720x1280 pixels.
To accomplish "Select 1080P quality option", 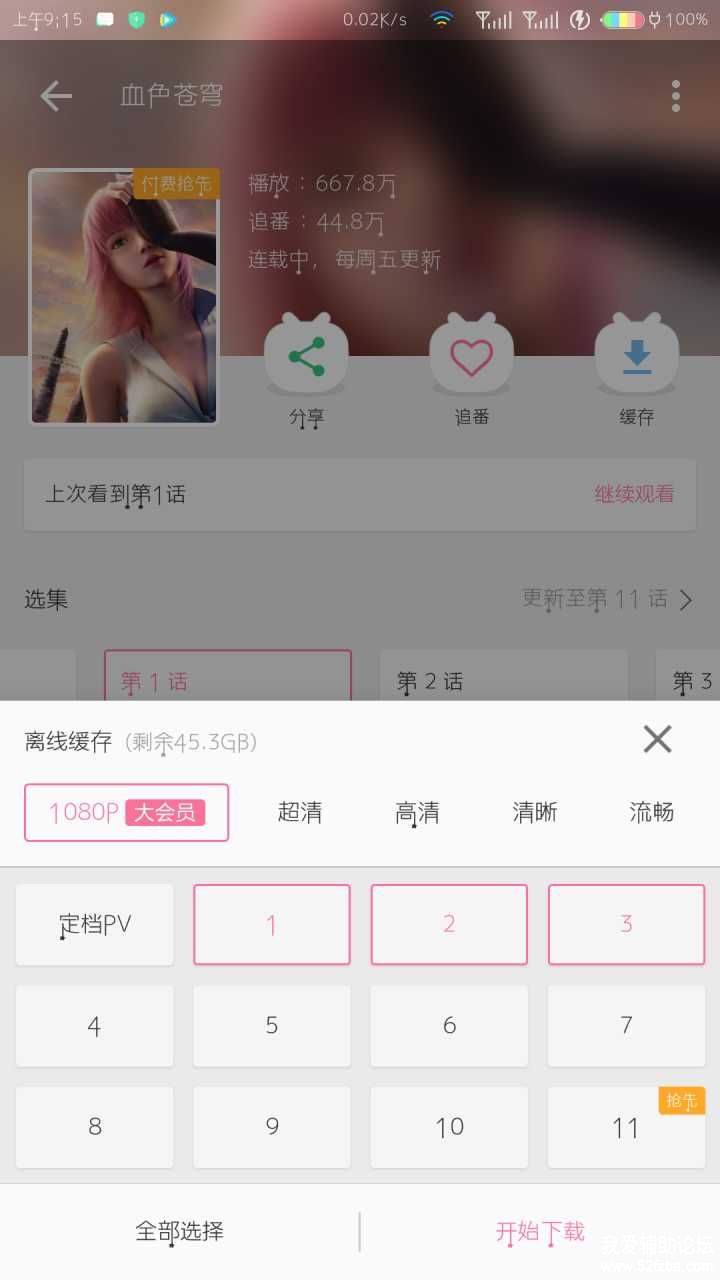I will [127, 812].
